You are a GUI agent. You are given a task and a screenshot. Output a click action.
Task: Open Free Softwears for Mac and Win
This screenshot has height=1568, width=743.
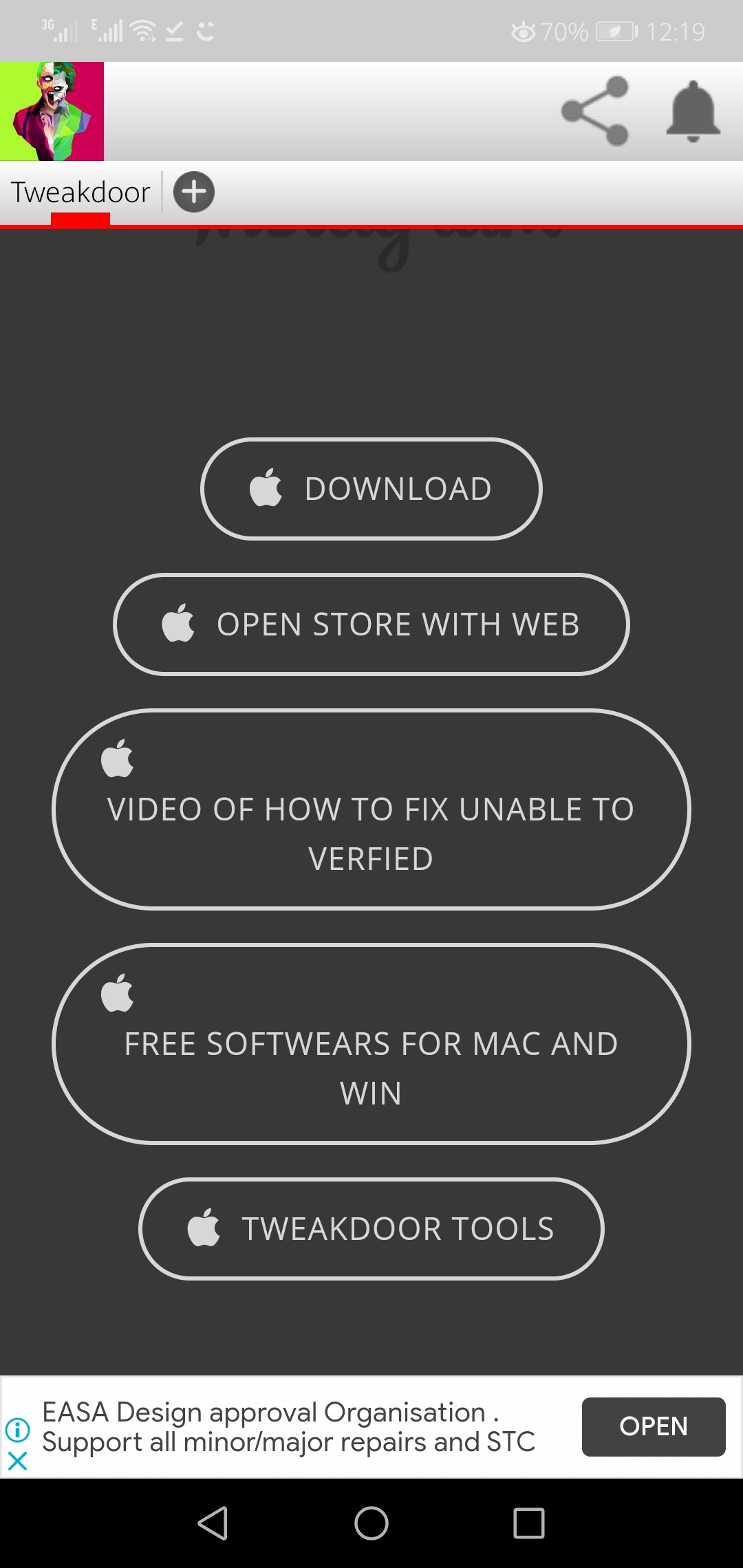click(371, 1044)
